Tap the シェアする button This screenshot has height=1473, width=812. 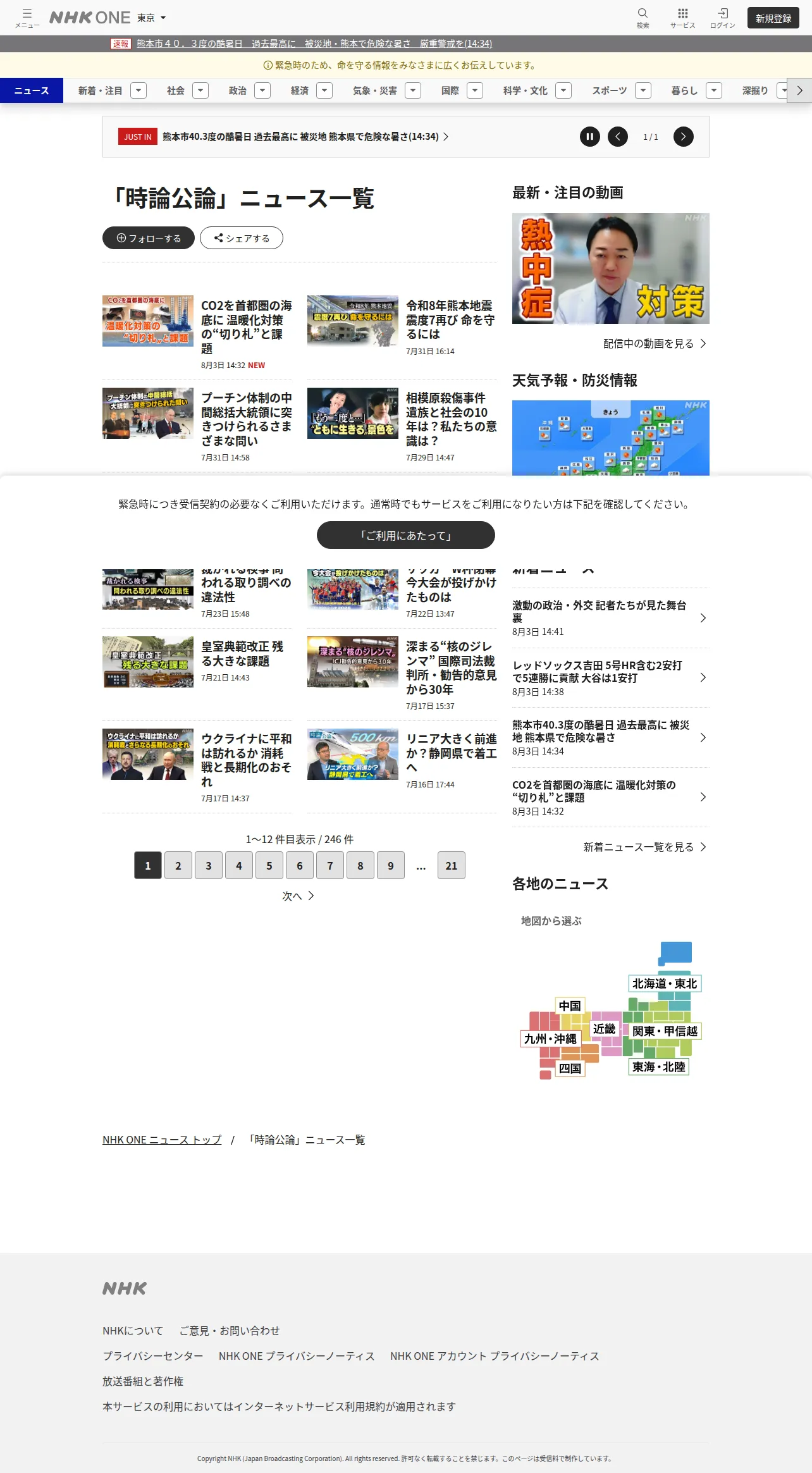click(242, 238)
